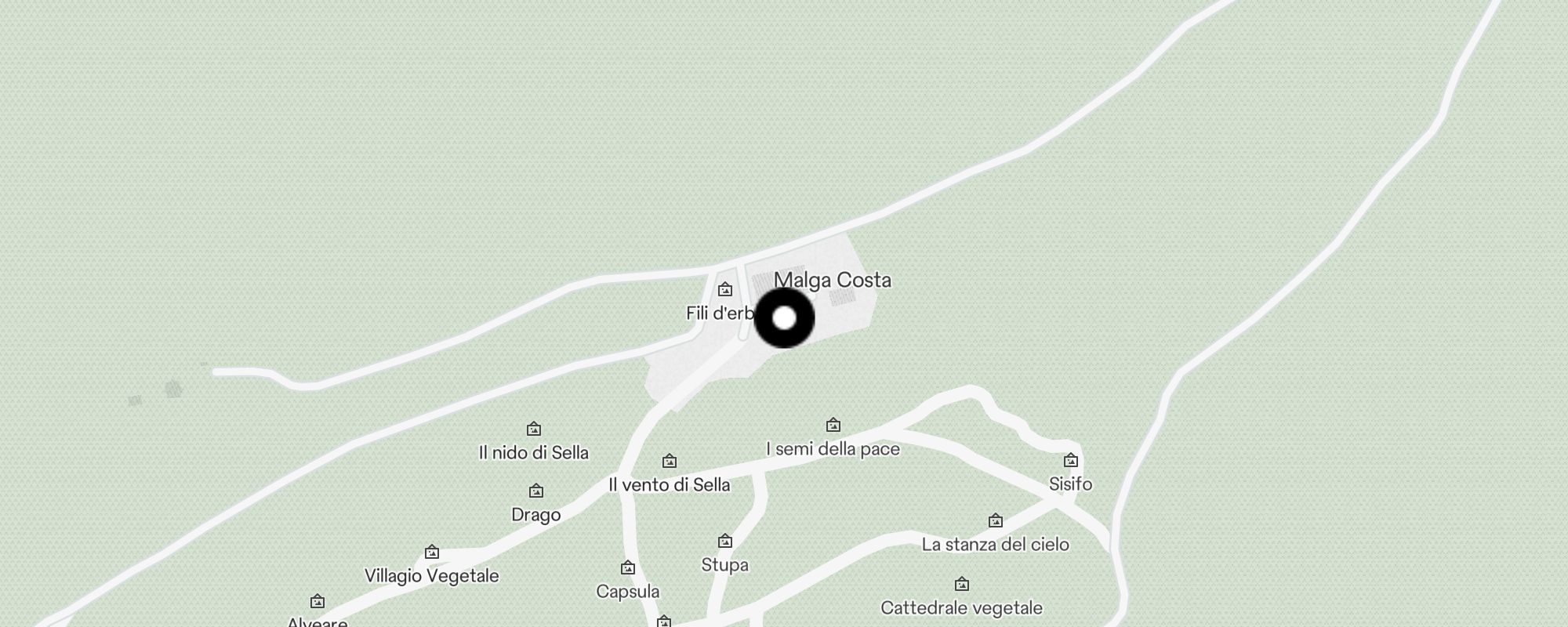Tap the black location pin at Malga Costa
Screen dimensions: 1568x627
point(784,318)
